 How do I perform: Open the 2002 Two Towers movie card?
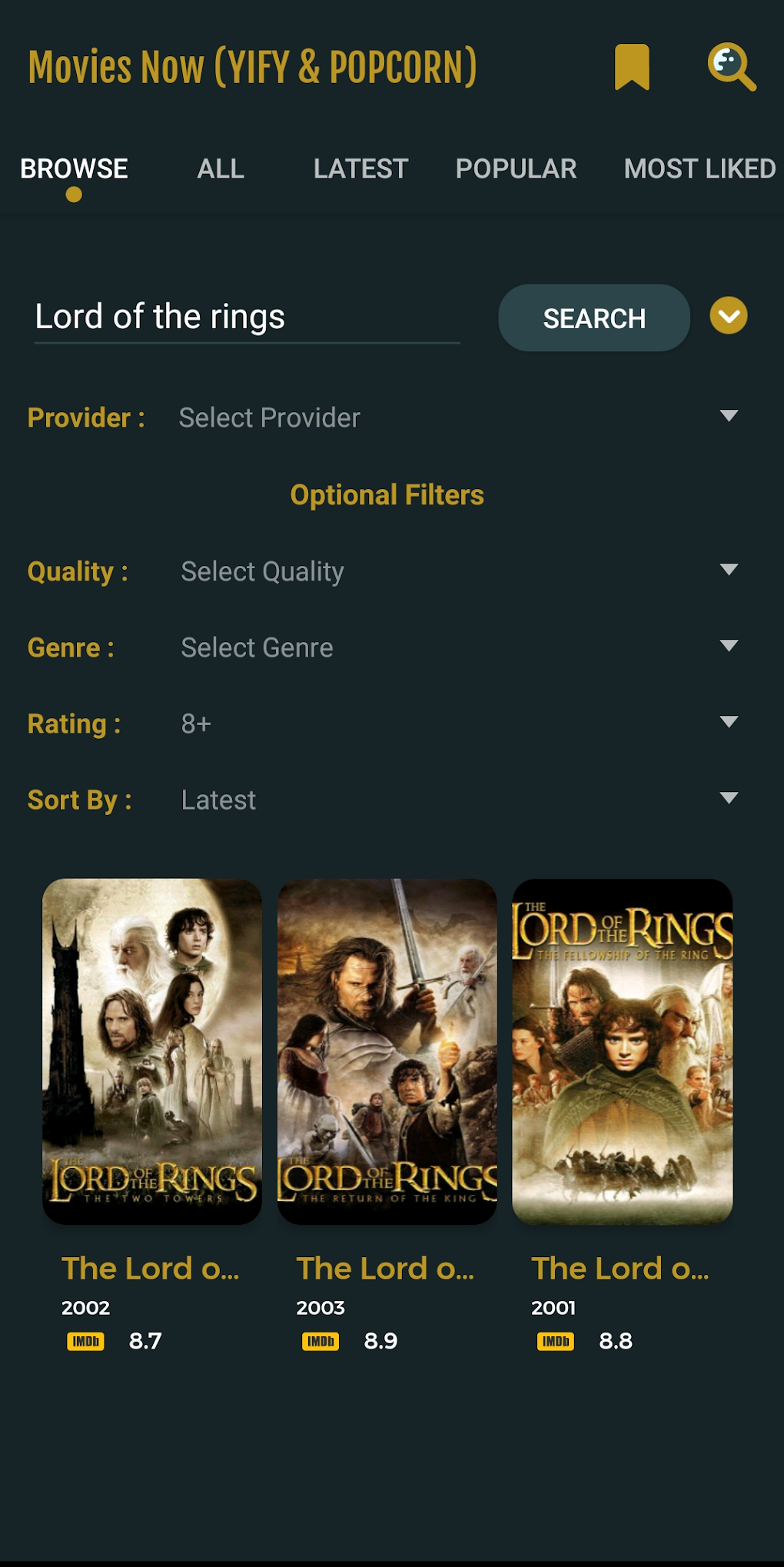[152, 1115]
